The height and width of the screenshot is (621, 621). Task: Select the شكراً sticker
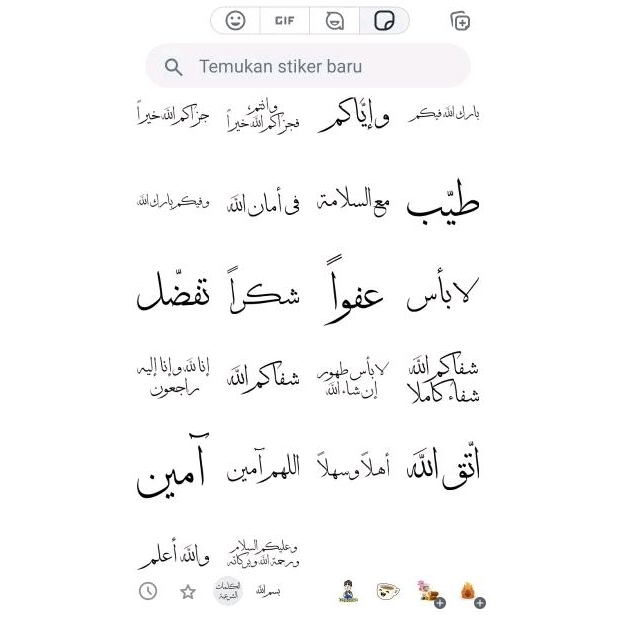point(263,293)
